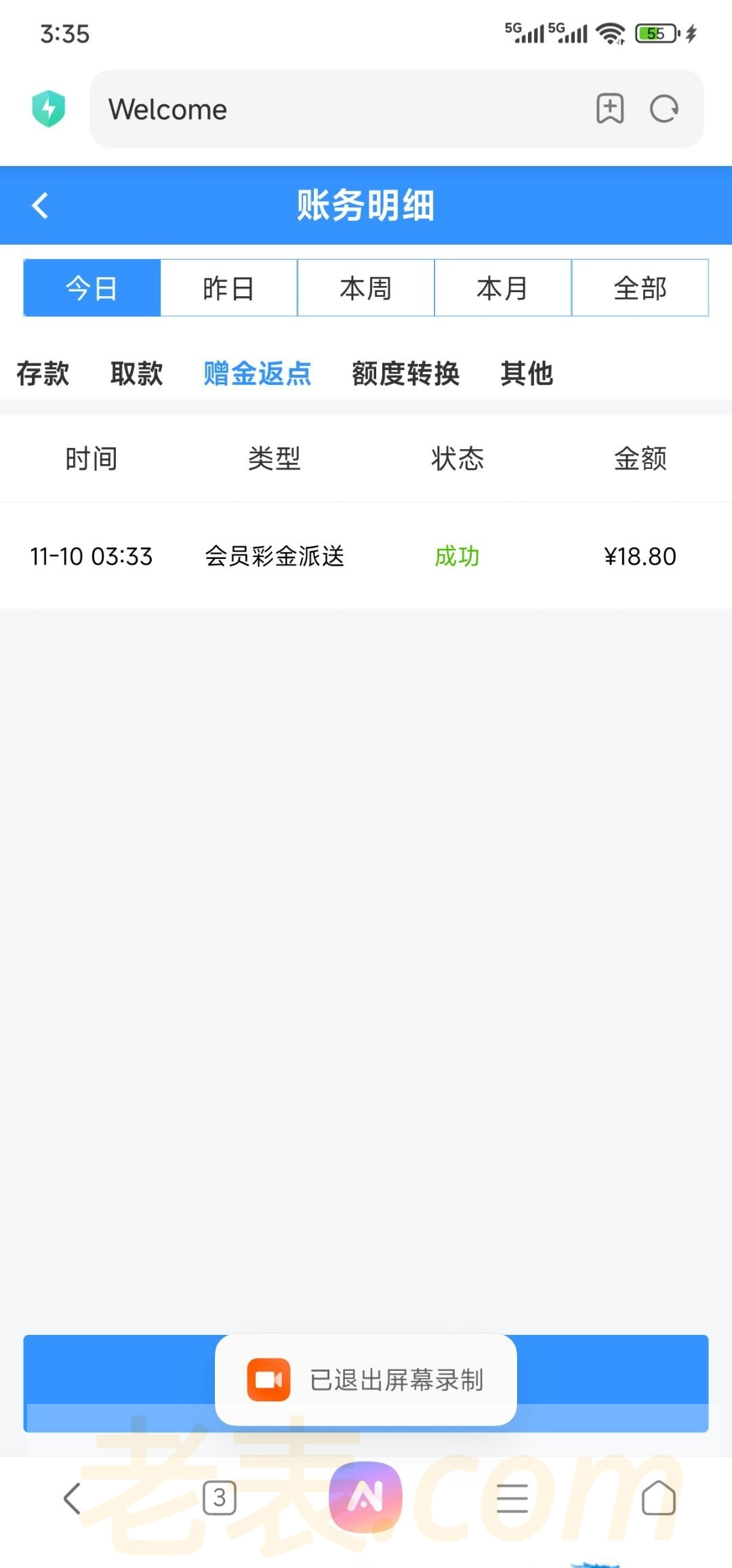Viewport: 732px width, 1568px height.
Task: Go to browser home page
Action: pos(658,1498)
